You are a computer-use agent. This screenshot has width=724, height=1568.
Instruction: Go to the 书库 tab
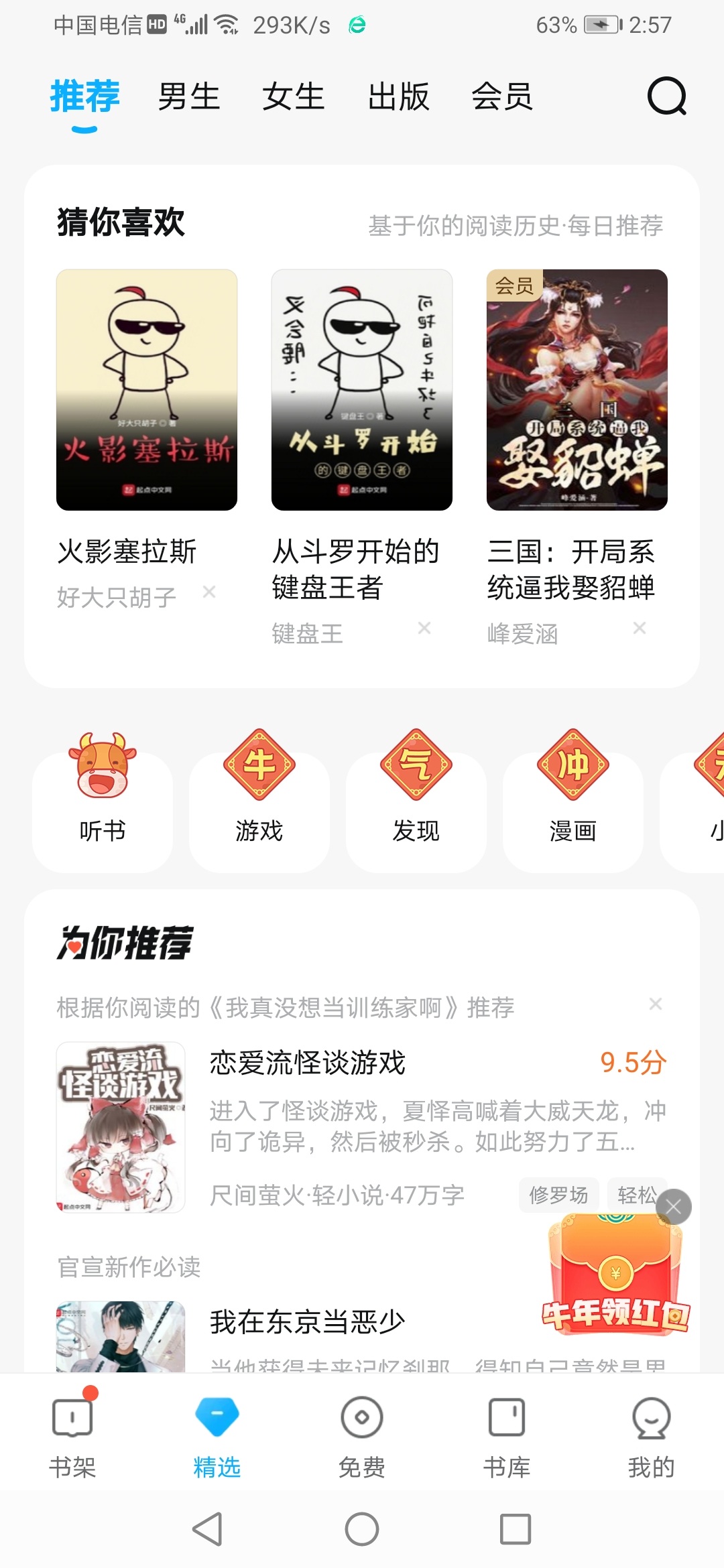pyautogui.click(x=507, y=1433)
